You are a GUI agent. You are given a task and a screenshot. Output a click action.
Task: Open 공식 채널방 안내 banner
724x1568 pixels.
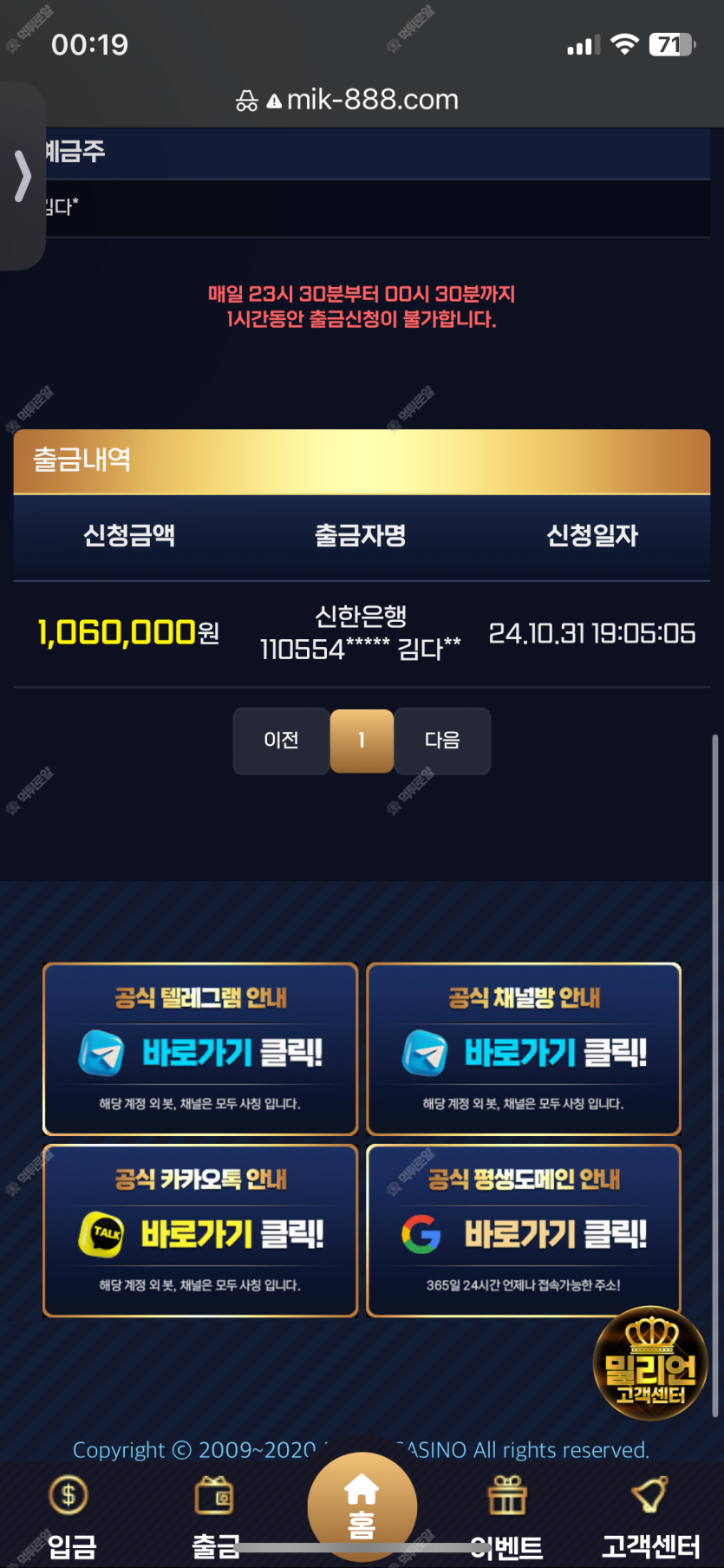click(x=524, y=1049)
